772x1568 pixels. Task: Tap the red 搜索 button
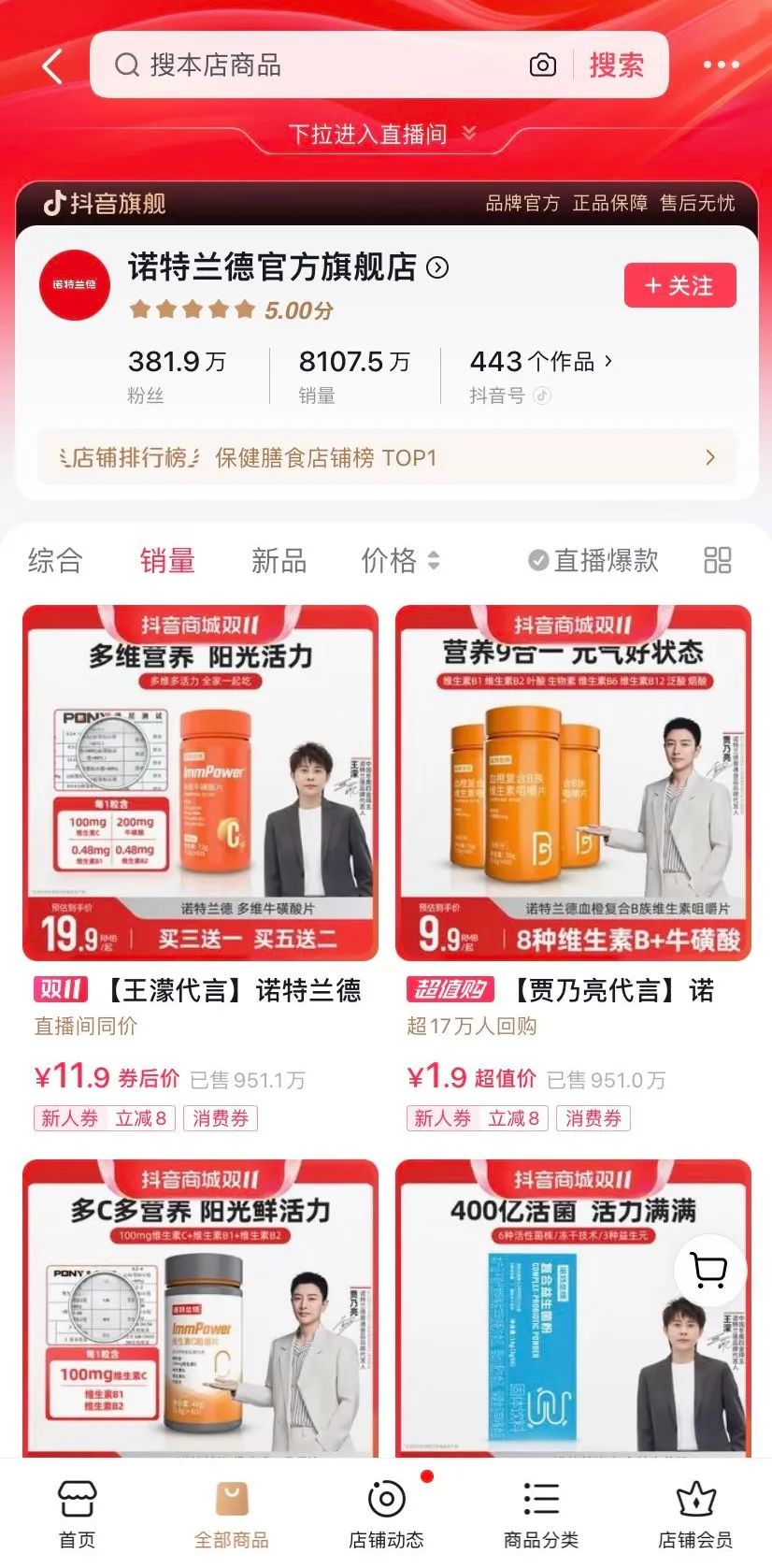[x=616, y=65]
